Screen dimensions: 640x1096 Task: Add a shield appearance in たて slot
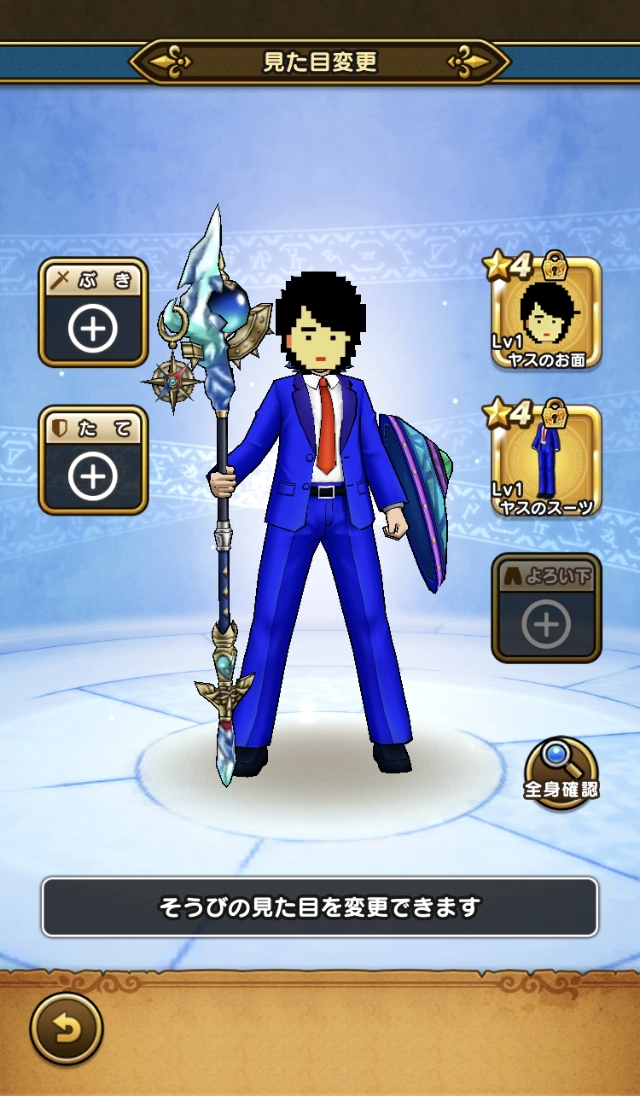pyautogui.click(x=93, y=460)
